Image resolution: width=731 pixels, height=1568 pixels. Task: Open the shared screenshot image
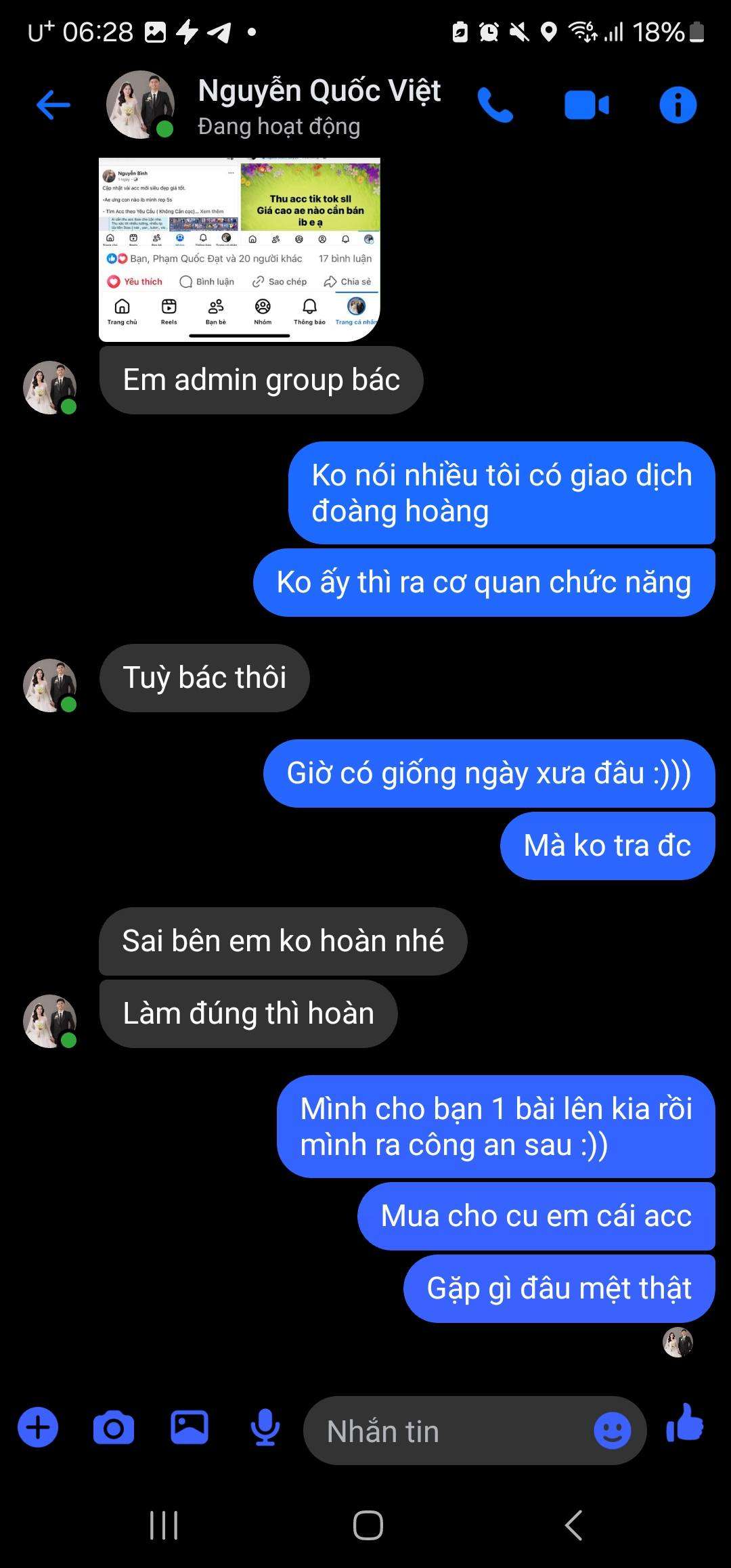point(240,249)
